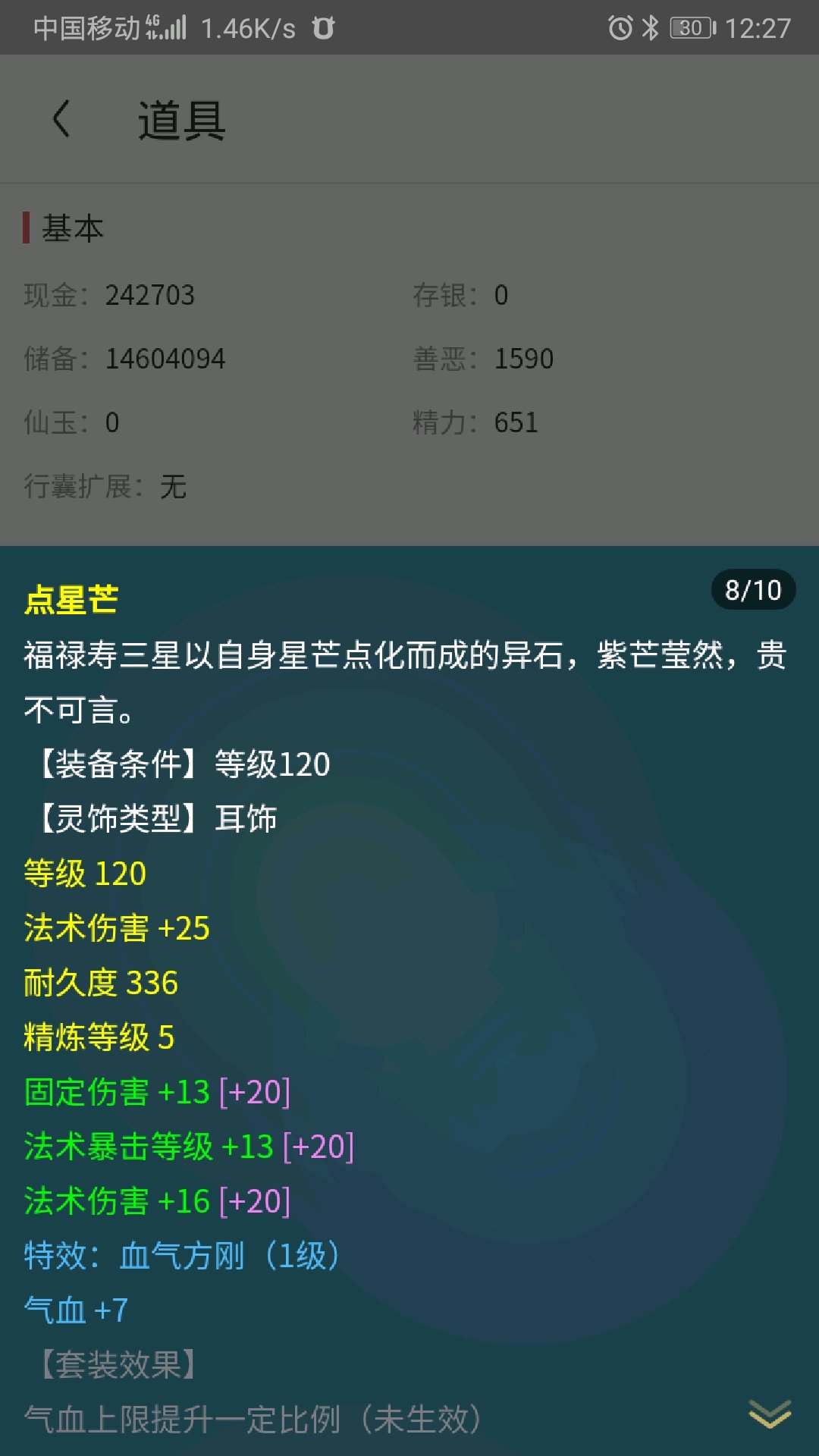This screenshot has height=1456, width=819.
Task: Go back from the 道具 page
Action: (61, 119)
